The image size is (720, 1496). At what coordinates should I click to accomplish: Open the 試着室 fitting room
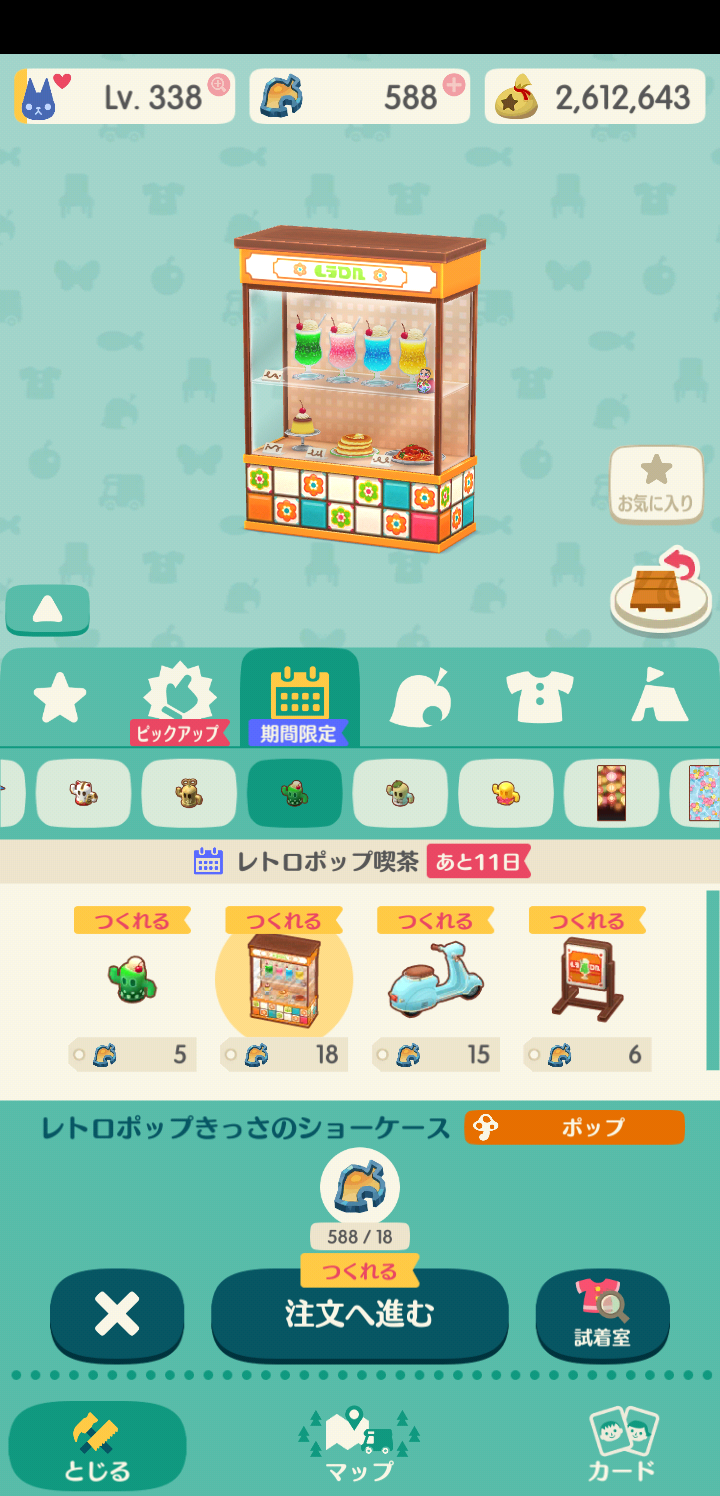602,1314
